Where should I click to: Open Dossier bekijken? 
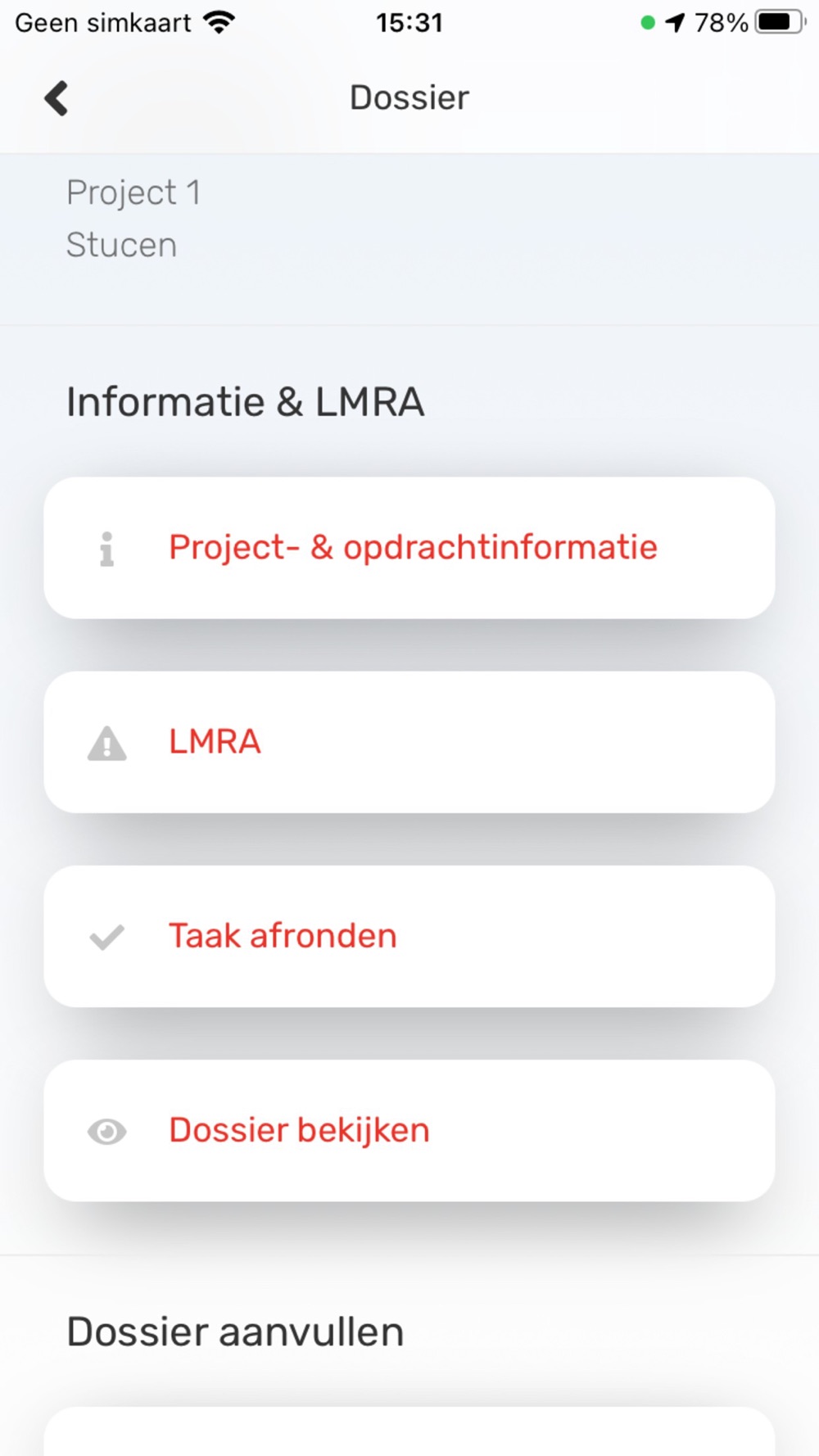409,1130
